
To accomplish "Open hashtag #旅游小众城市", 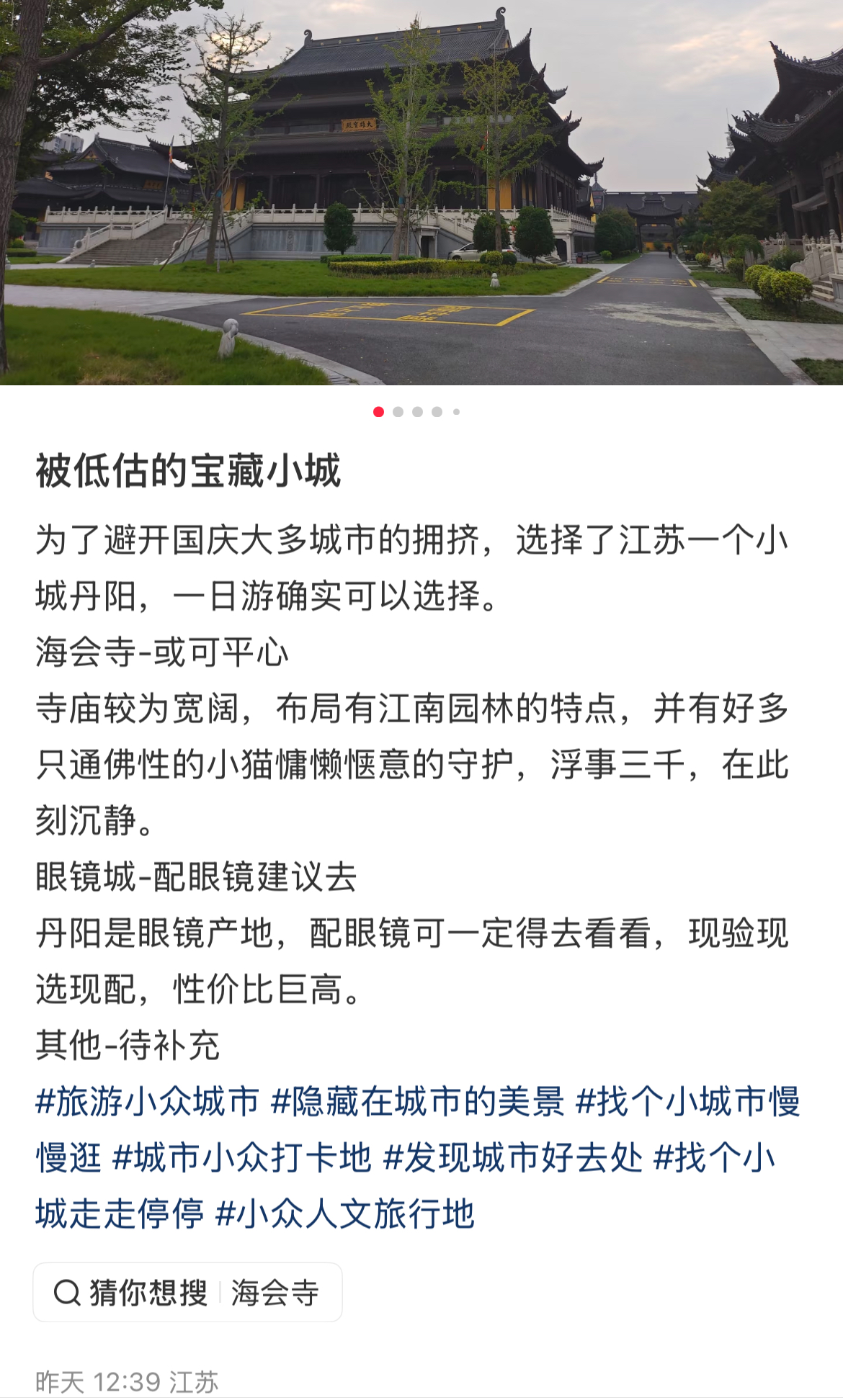I will pos(148,1102).
